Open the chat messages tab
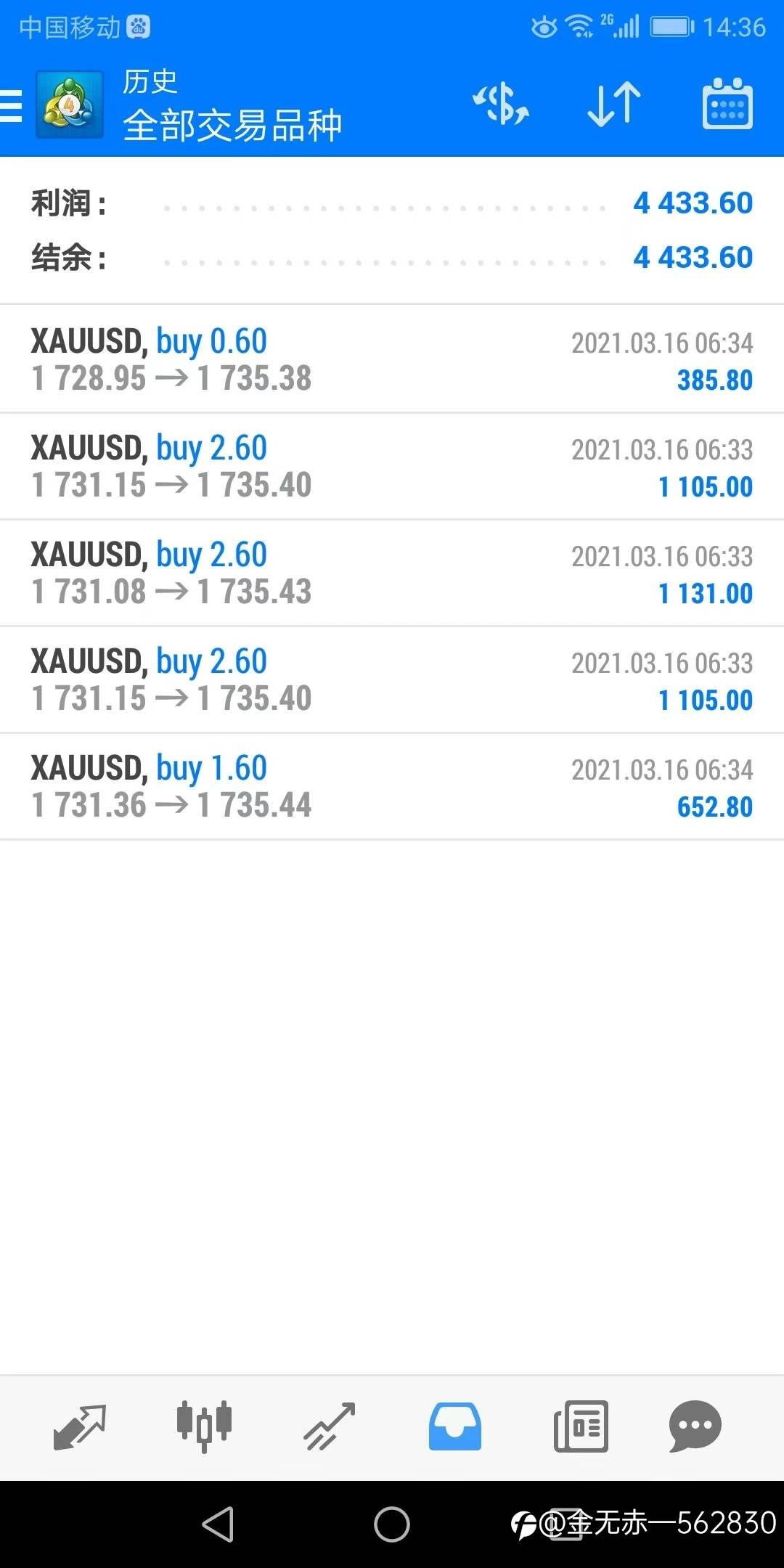Viewport: 784px width, 1568px height. click(695, 1426)
